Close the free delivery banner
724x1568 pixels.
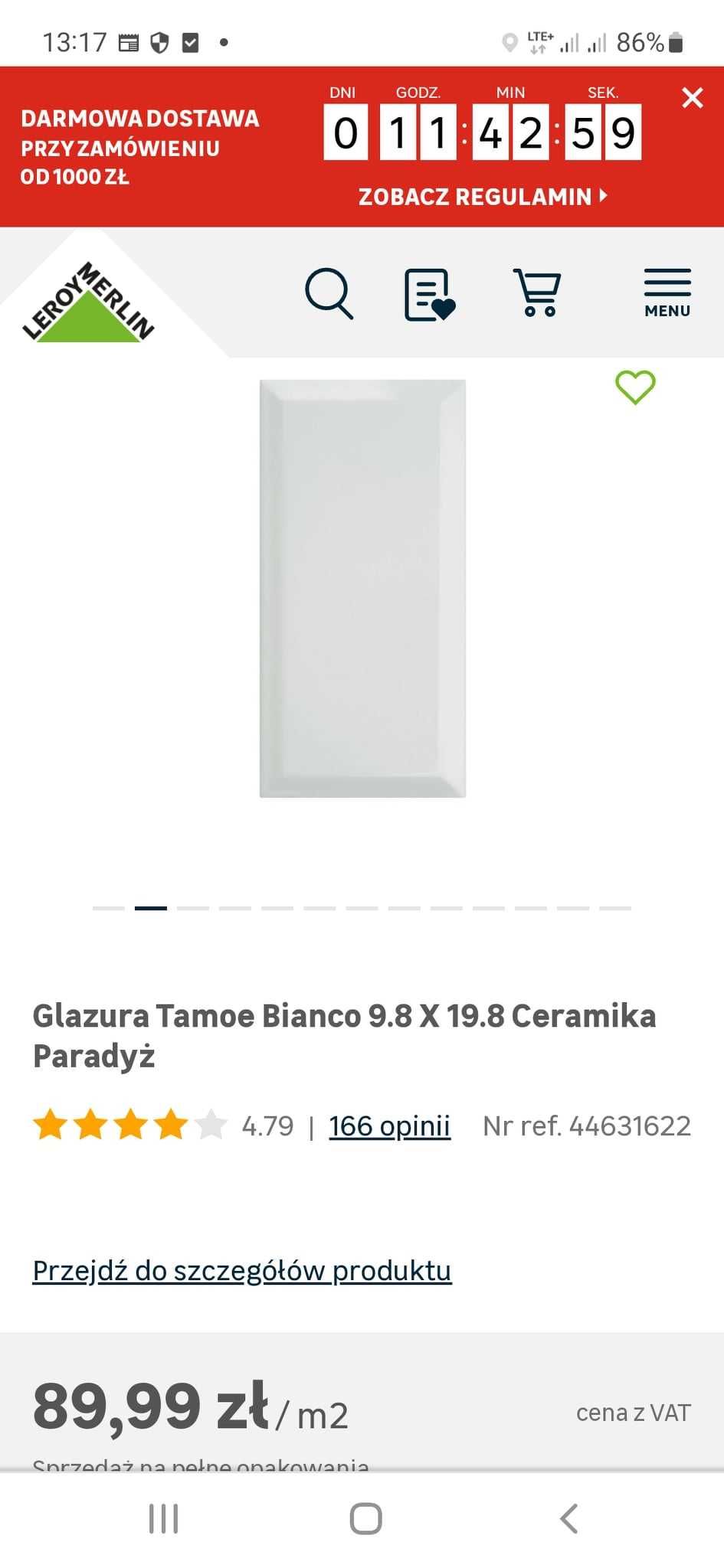point(692,98)
